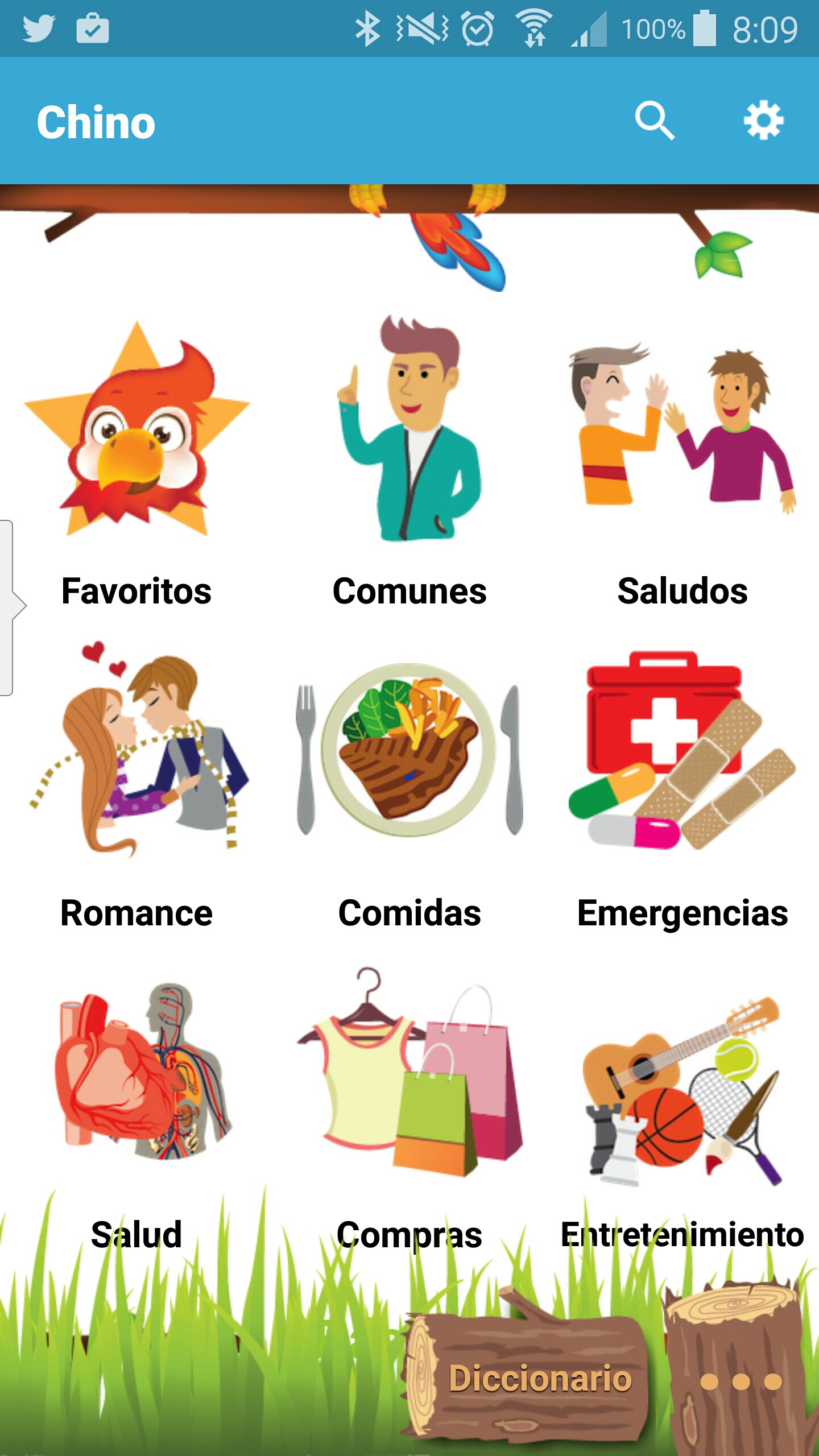Open the three-dots tree stump menu
The width and height of the screenshot is (819, 1456).
tap(741, 1382)
